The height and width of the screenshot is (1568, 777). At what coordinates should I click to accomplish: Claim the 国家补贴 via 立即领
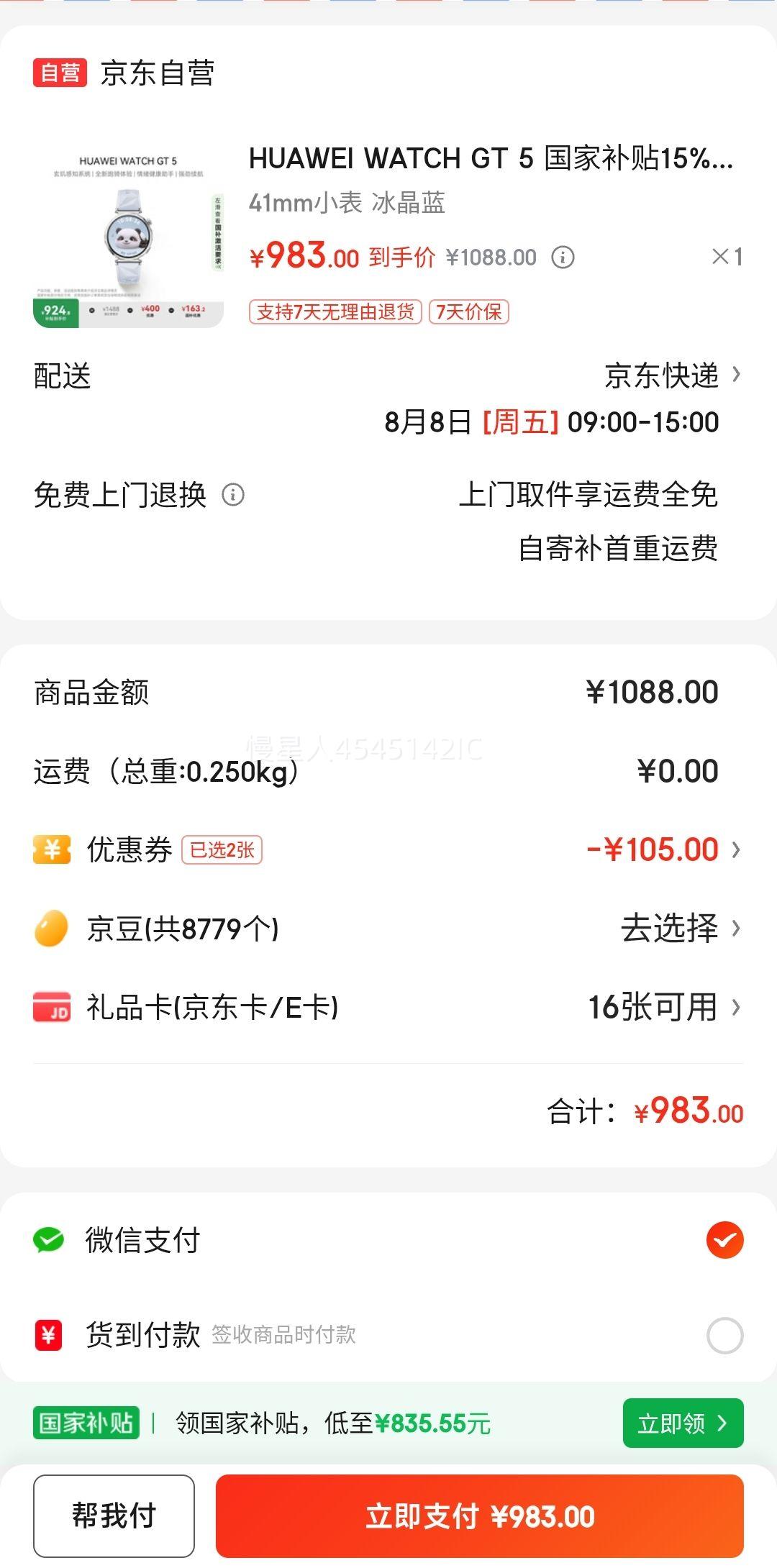[683, 1423]
